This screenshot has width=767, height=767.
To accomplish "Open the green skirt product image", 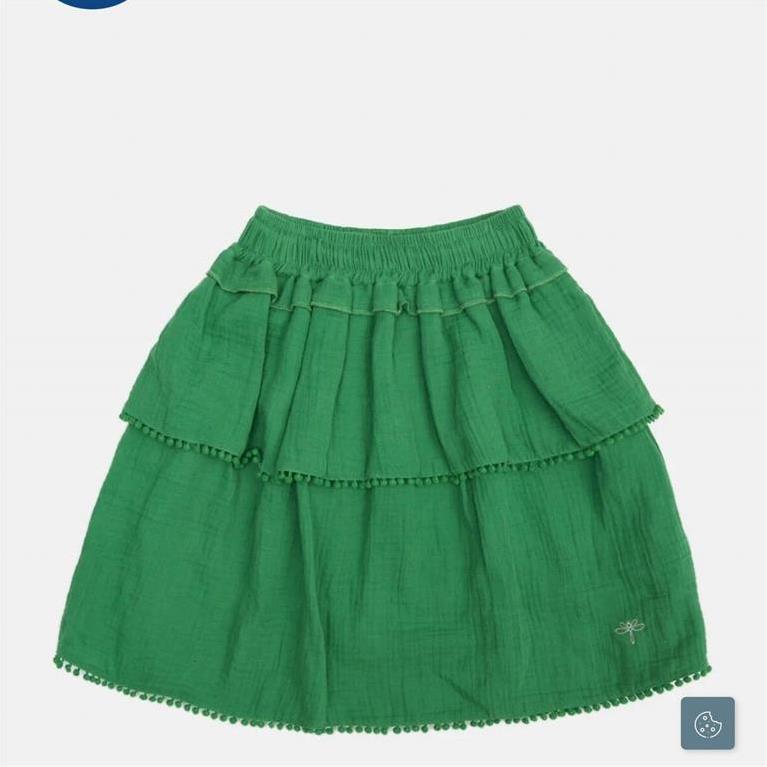I will click(x=383, y=460).
